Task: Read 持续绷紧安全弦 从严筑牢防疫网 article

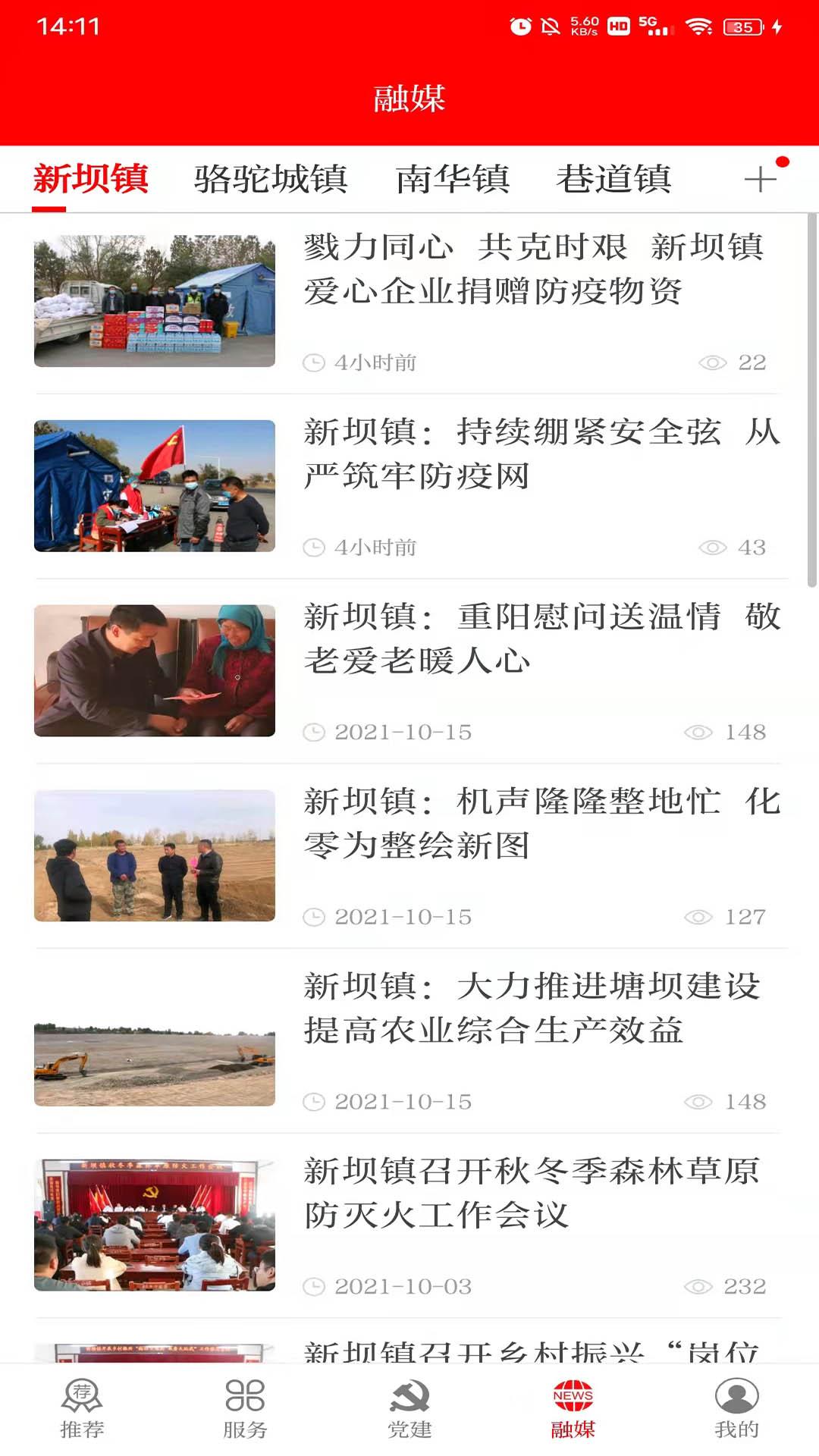Action: click(x=541, y=454)
